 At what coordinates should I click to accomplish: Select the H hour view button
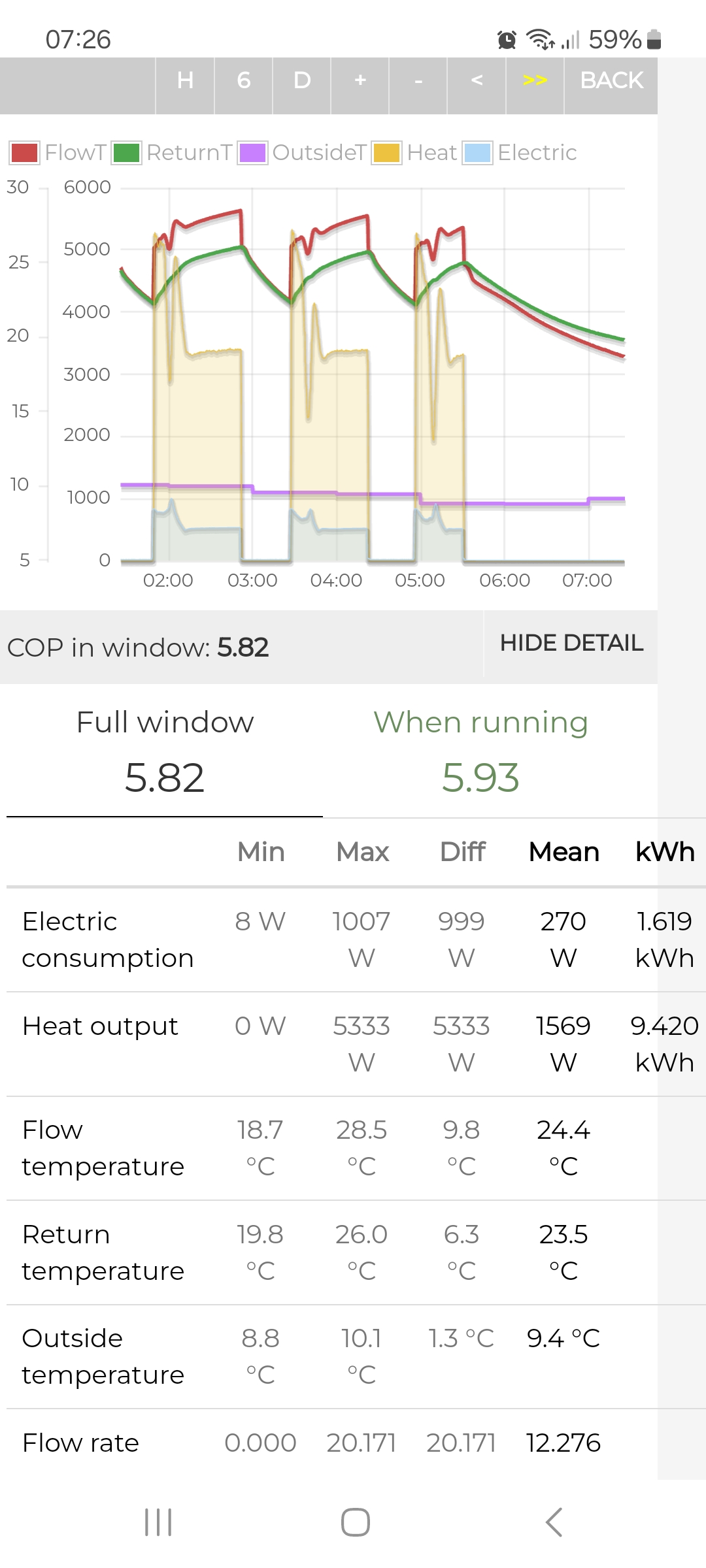185,81
